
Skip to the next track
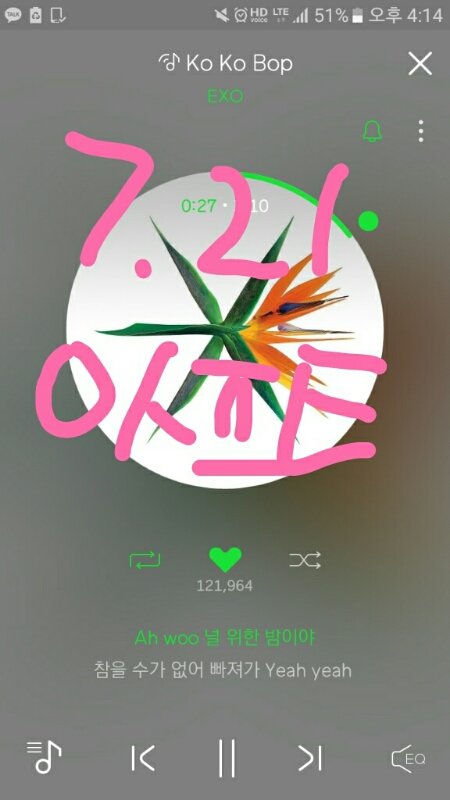tap(310, 758)
